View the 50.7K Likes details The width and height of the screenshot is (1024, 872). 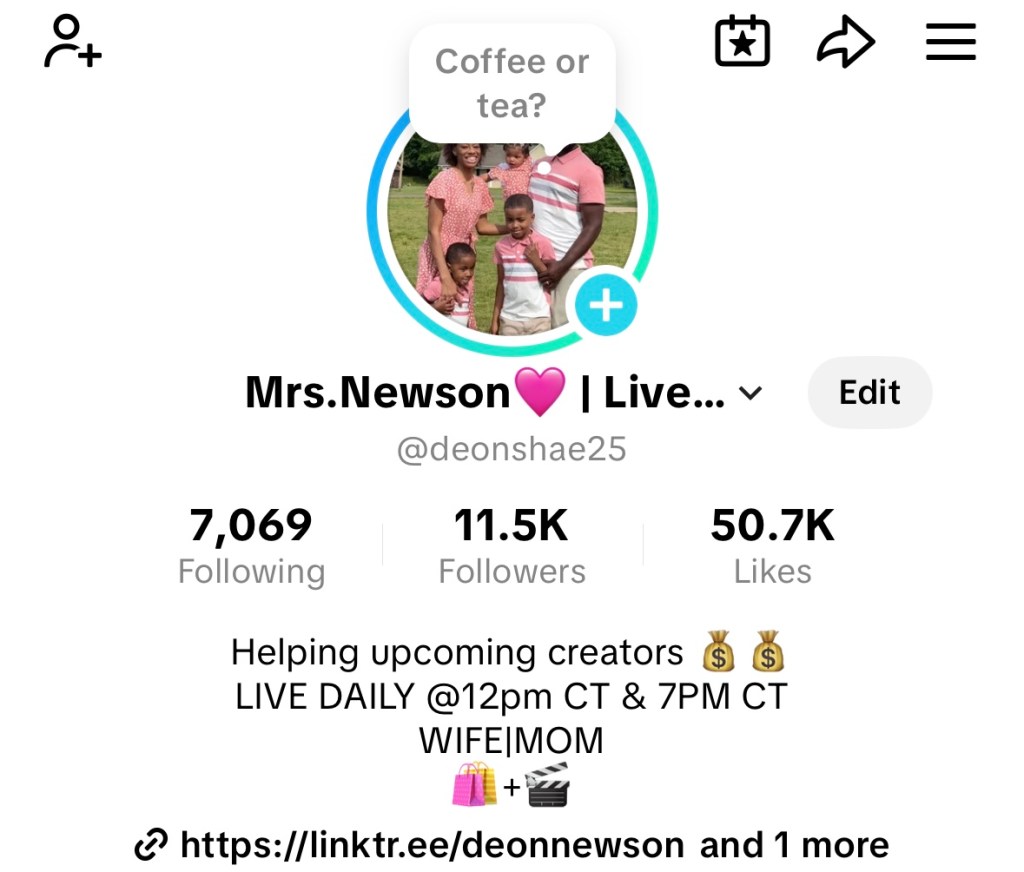tap(772, 546)
